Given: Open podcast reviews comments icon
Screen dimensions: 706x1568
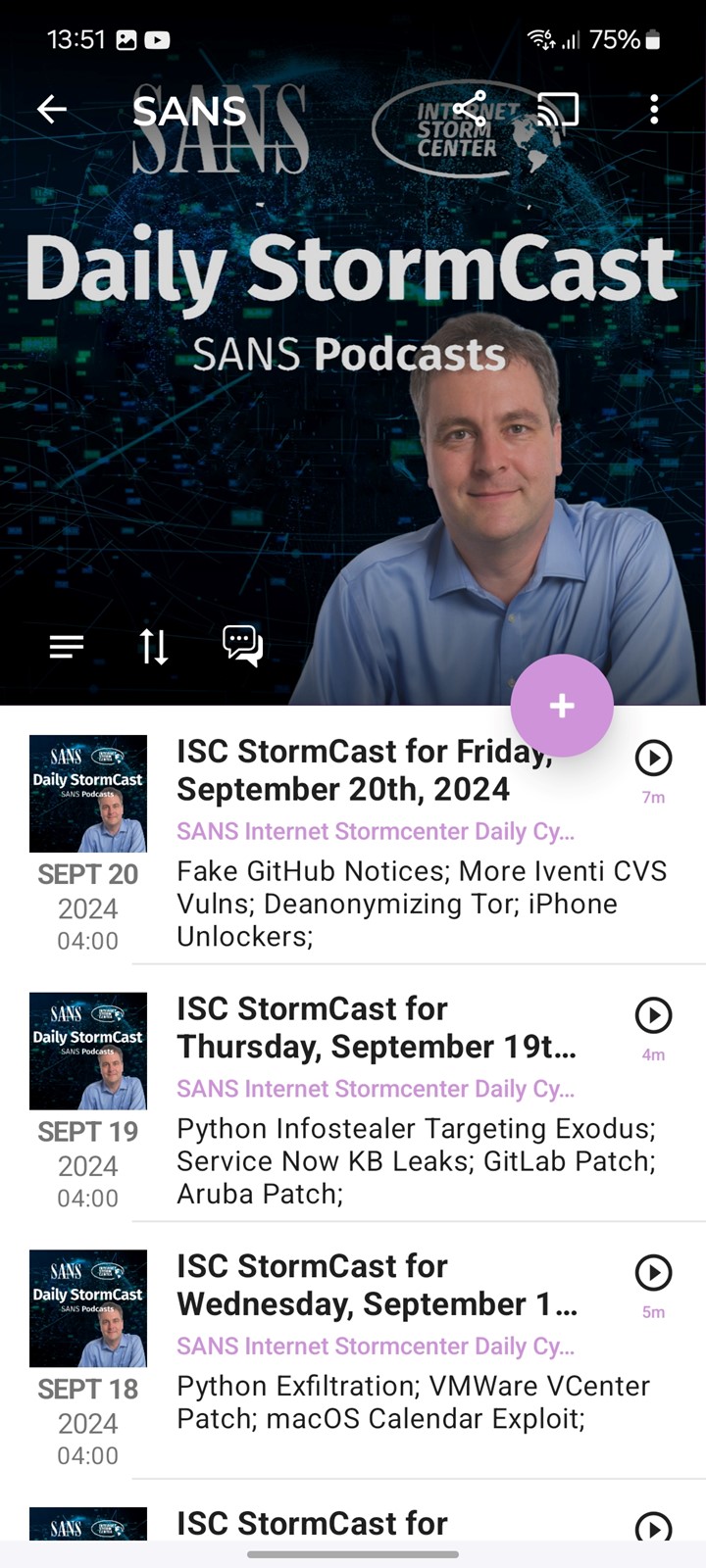Looking at the screenshot, I should [x=242, y=646].
